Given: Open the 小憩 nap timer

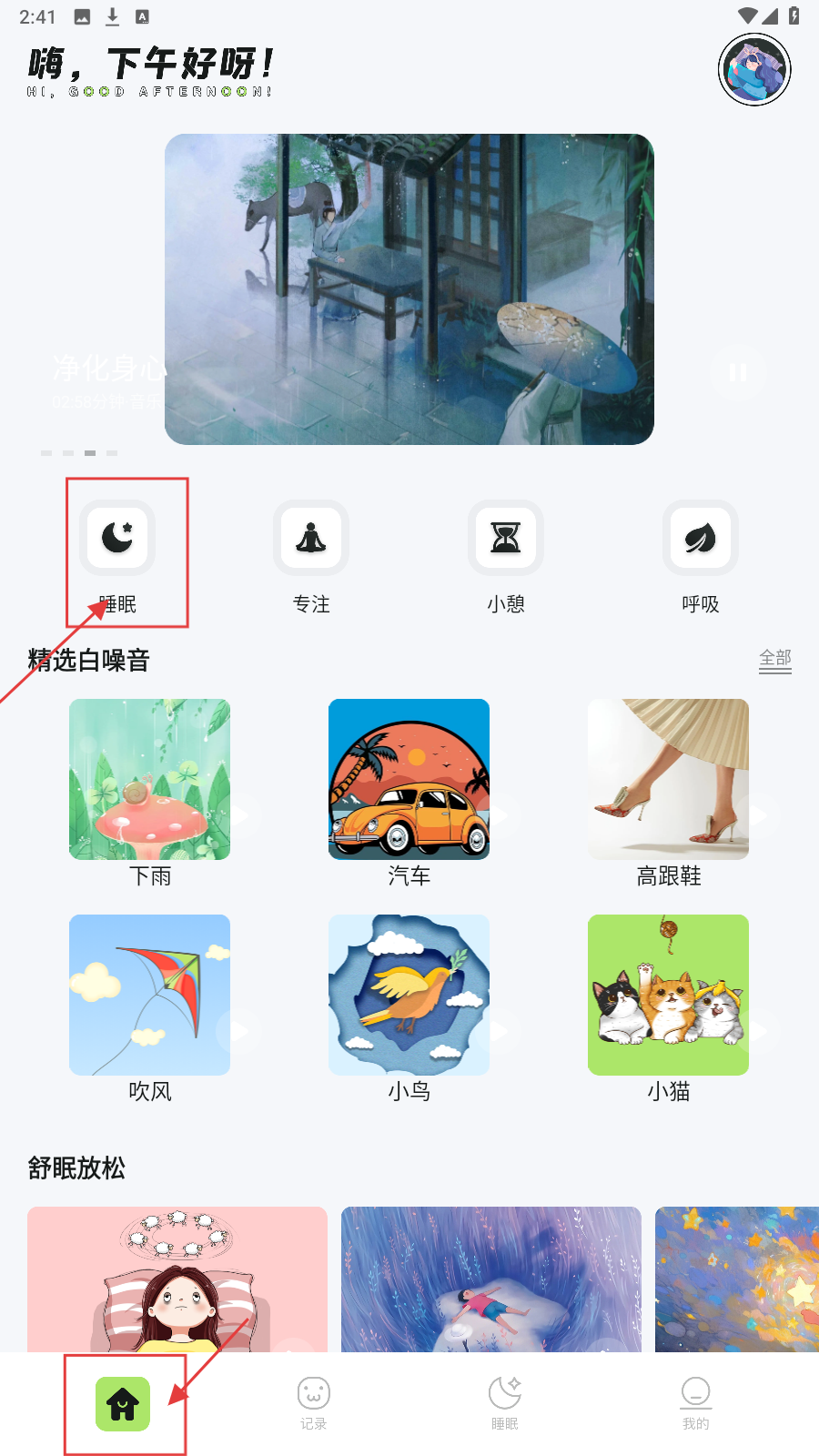Looking at the screenshot, I should (x=506, y=539).
